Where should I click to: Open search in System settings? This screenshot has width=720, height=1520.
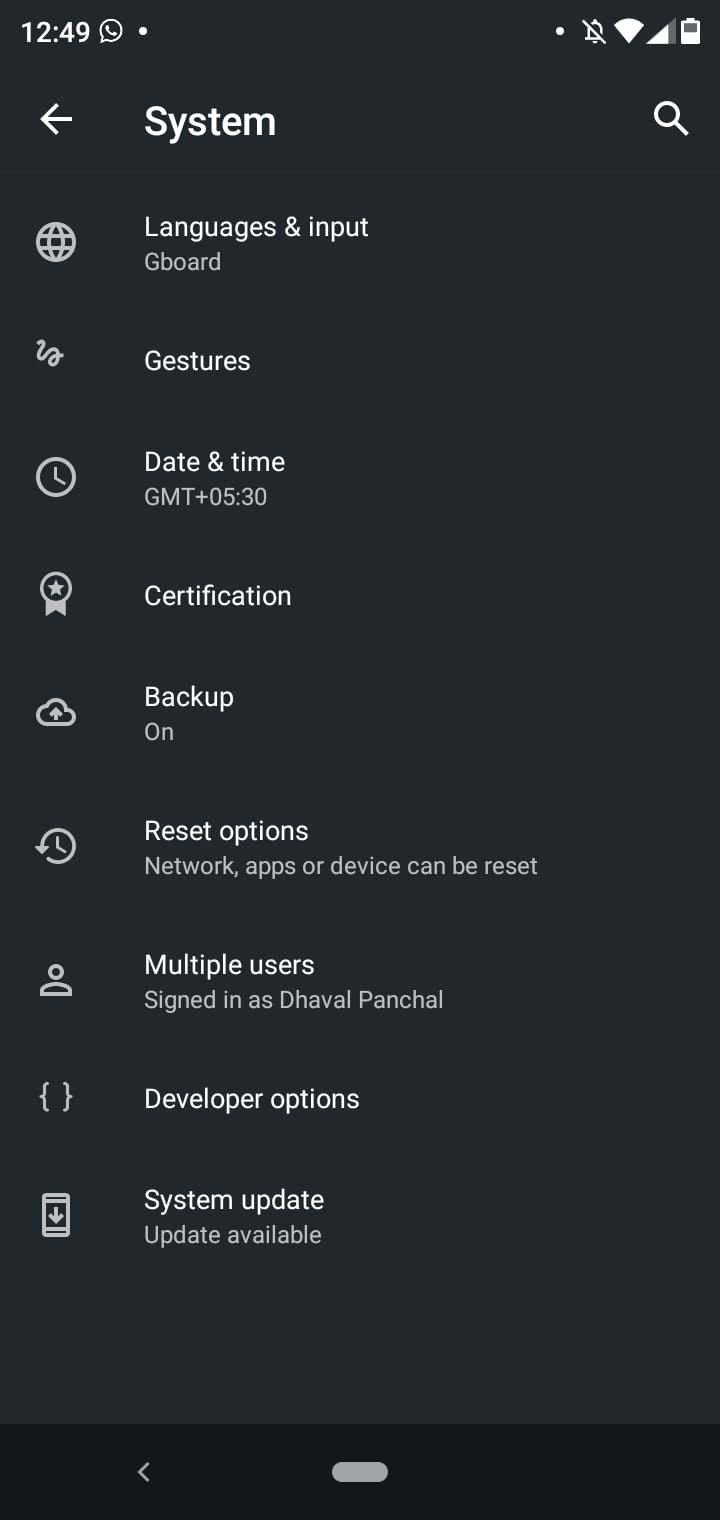(x=670, y=119)
